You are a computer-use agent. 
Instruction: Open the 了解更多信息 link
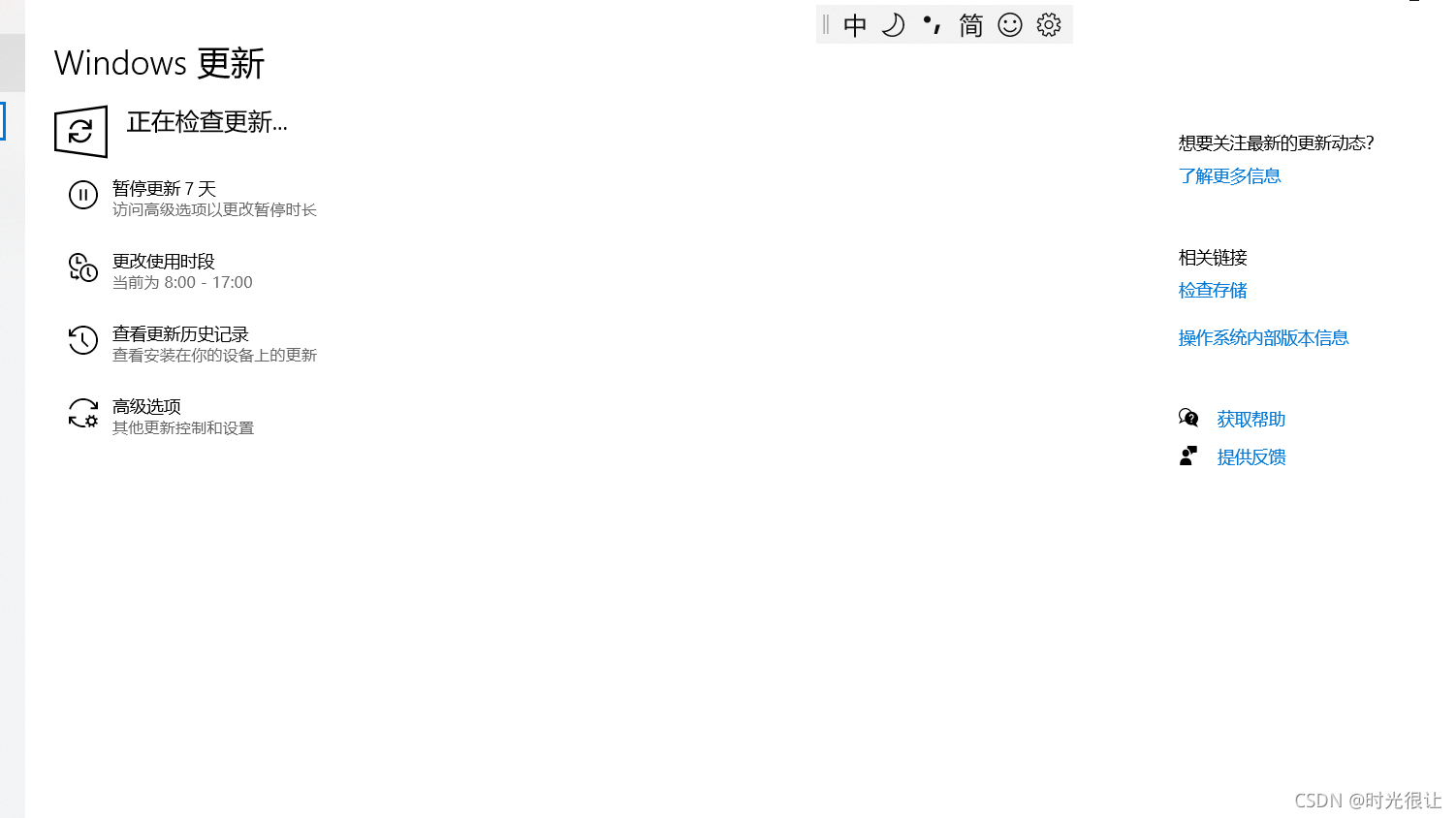click(x=1229, y=176)
